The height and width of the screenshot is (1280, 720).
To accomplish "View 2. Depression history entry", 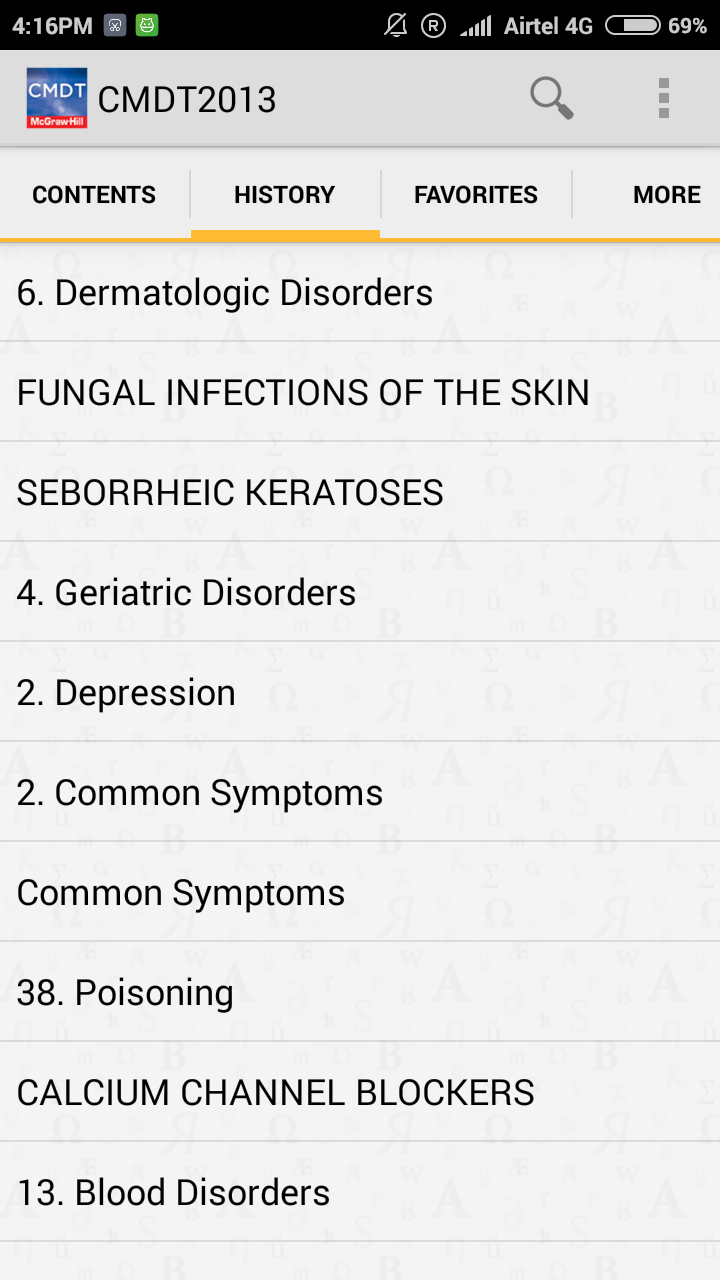I will tap(126, 692).
